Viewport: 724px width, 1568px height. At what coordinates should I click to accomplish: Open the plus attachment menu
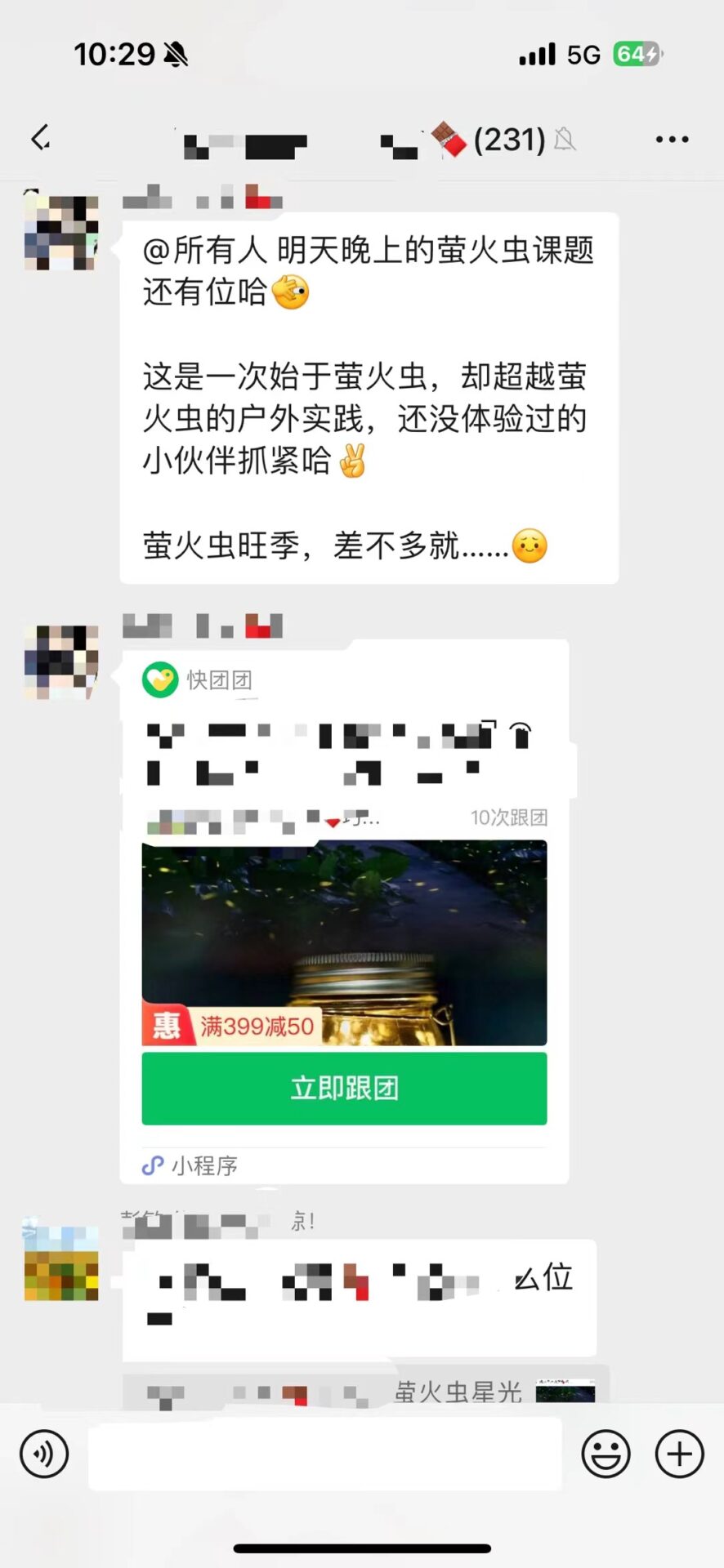coord(679,1454)
